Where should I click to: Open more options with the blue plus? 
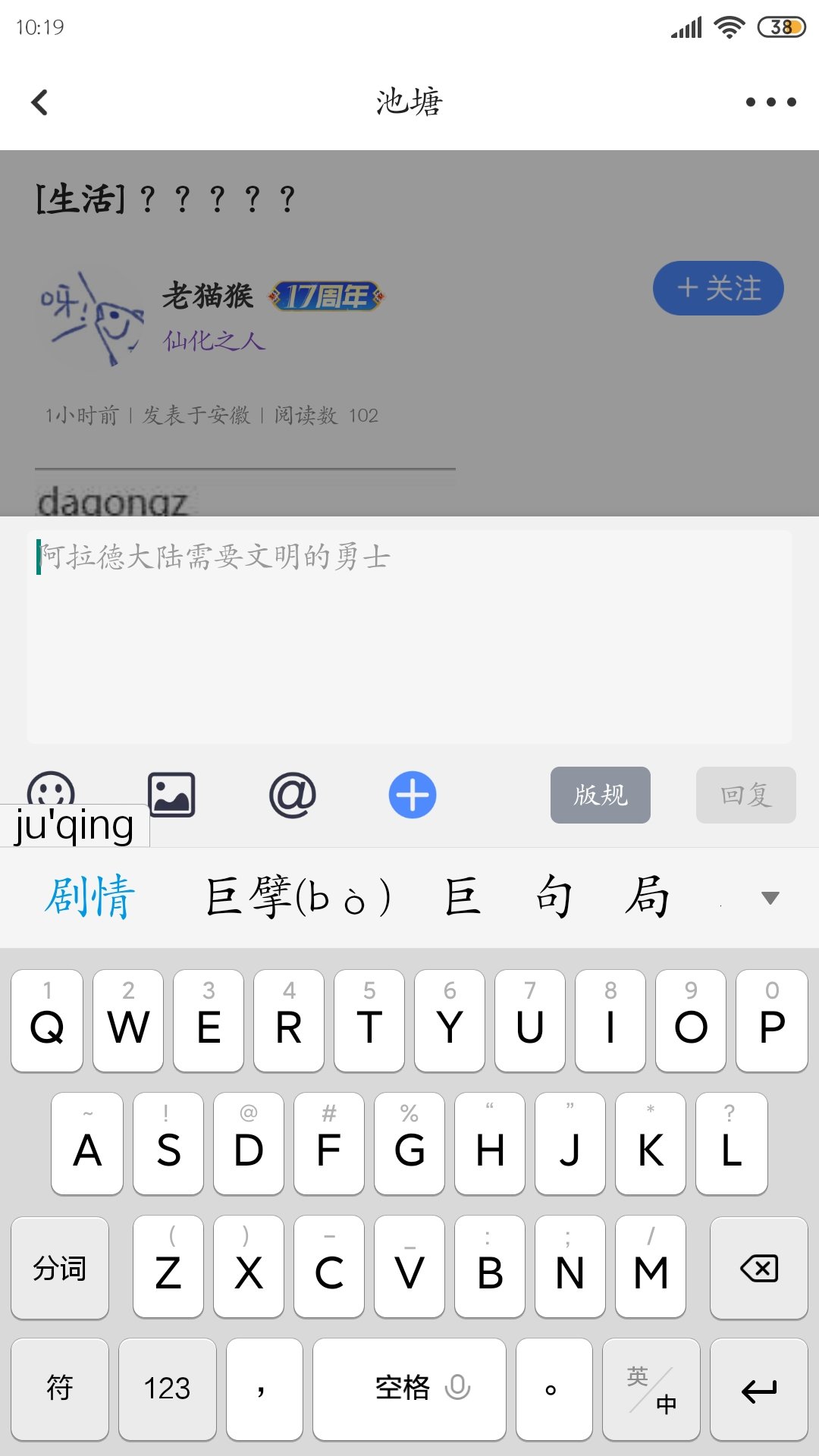click(413, 795)
